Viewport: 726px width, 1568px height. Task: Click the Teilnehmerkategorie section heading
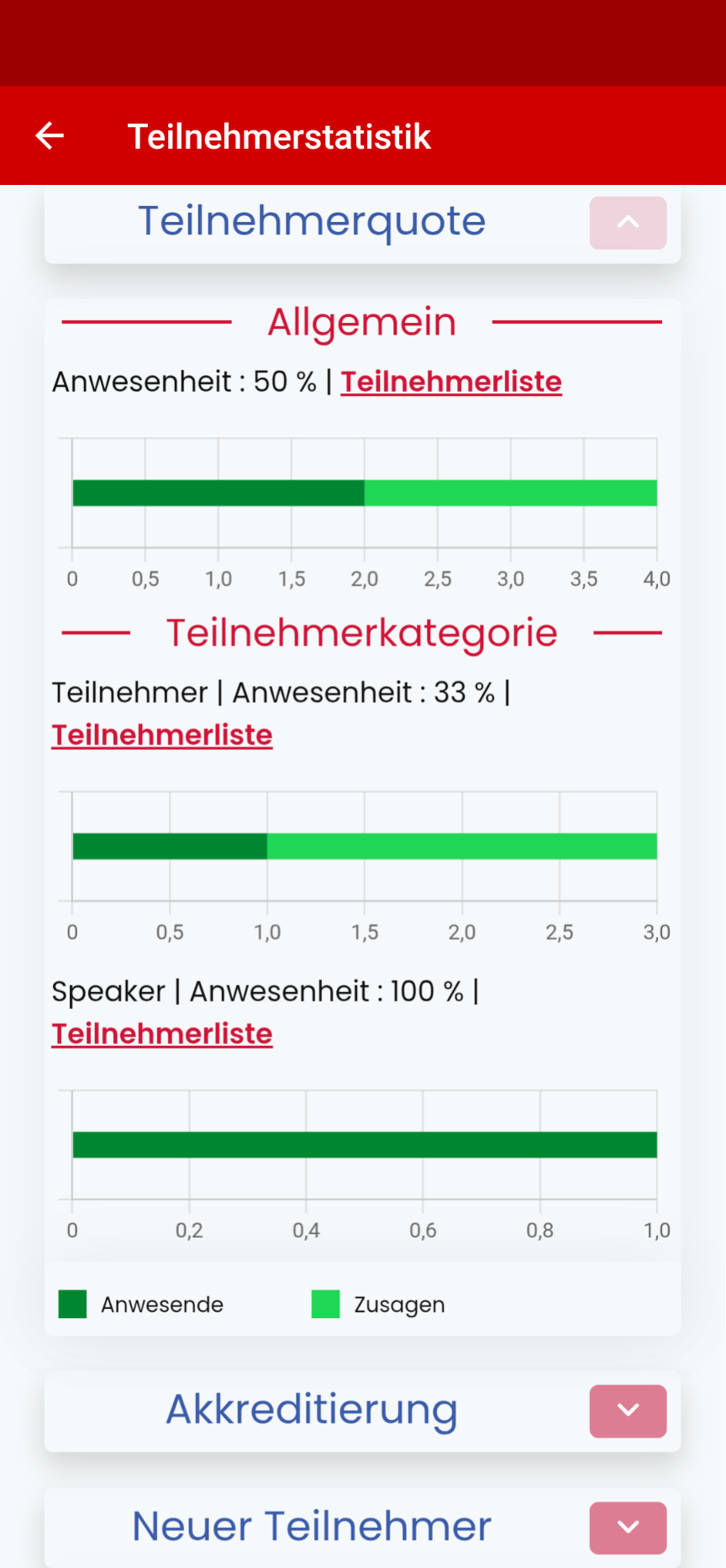(361, 632)
